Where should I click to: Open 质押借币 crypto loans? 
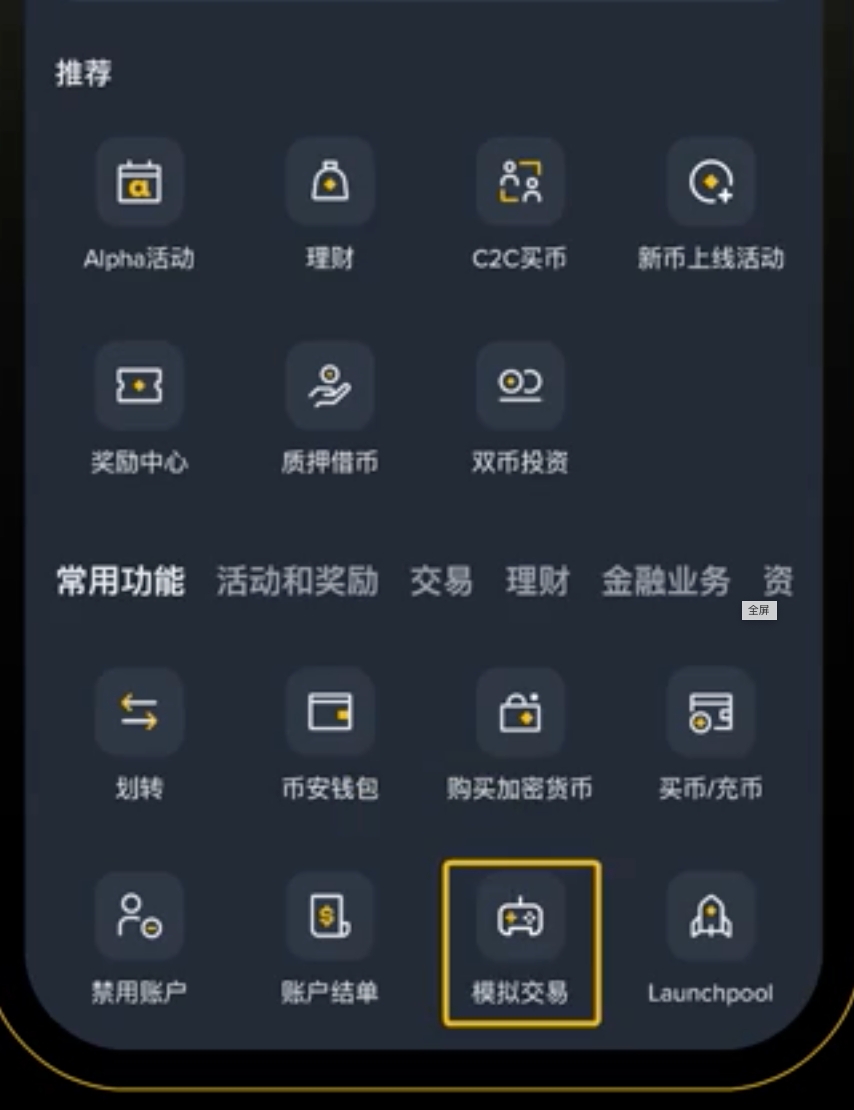330,386
